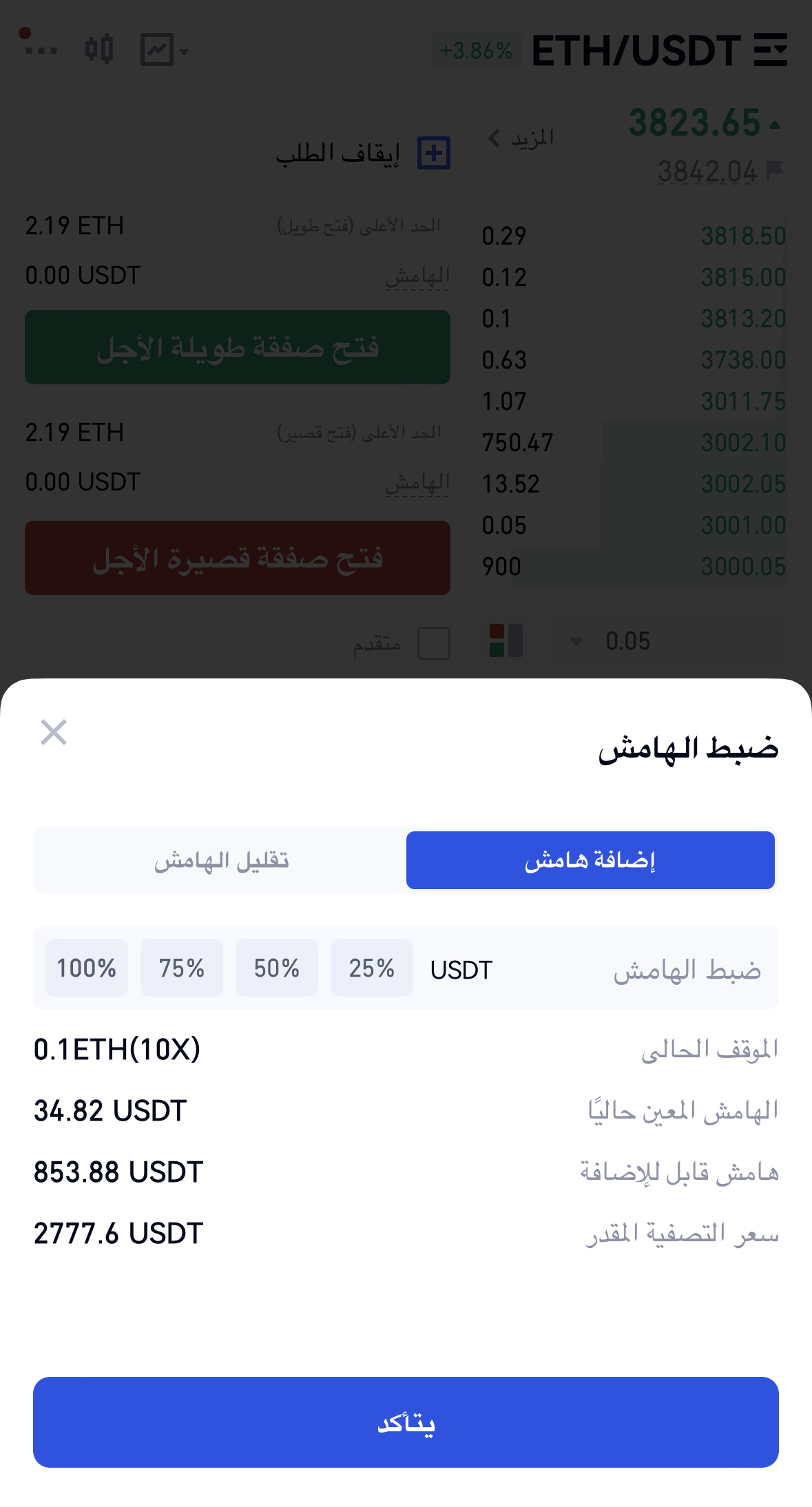Switch to the إضافة هامش tab

pos(590,860)
